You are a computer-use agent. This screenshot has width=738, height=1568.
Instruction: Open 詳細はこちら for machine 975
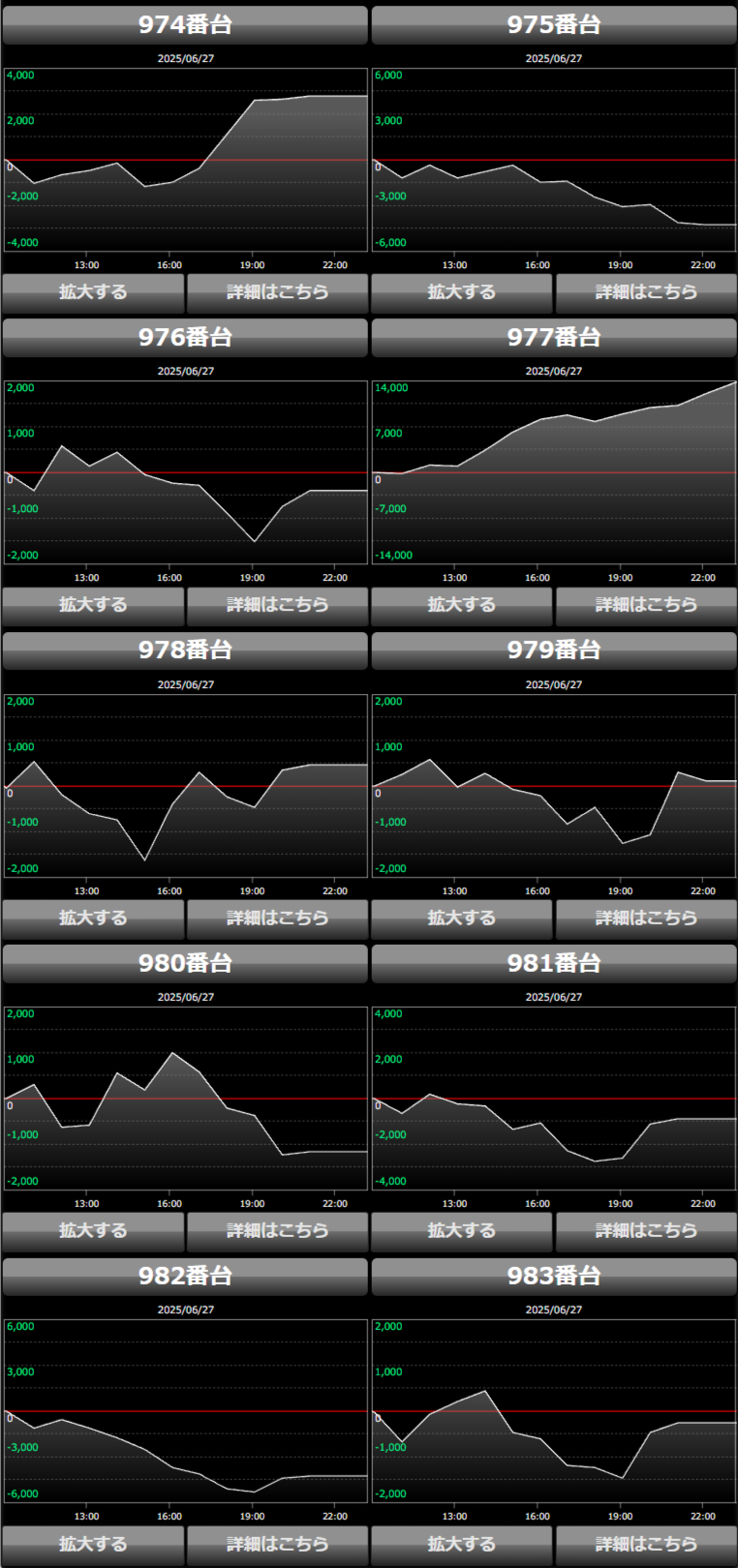pyautogui.click(x=646, y=292)
